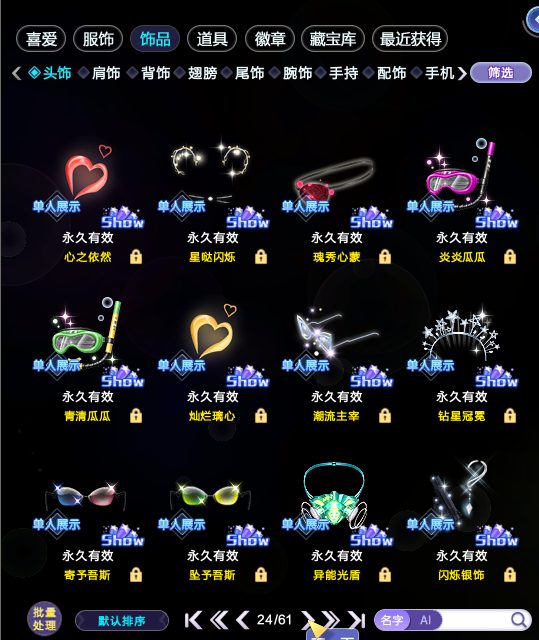Tap the search magnifier icon
This screenshot has height=640, width=539.
pyautogui.click(x=519, y=620)
